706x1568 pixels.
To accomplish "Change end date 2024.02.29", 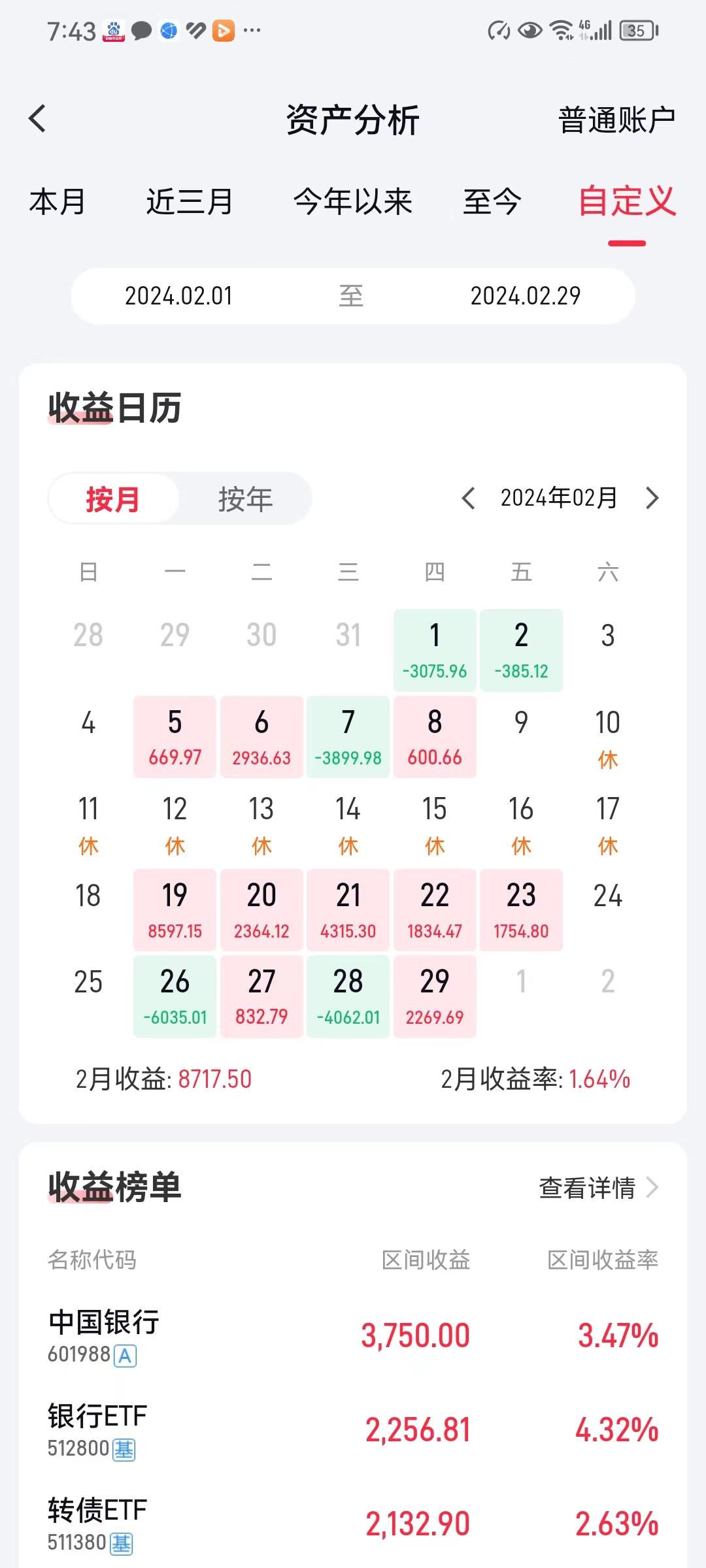I will [525, 296].
